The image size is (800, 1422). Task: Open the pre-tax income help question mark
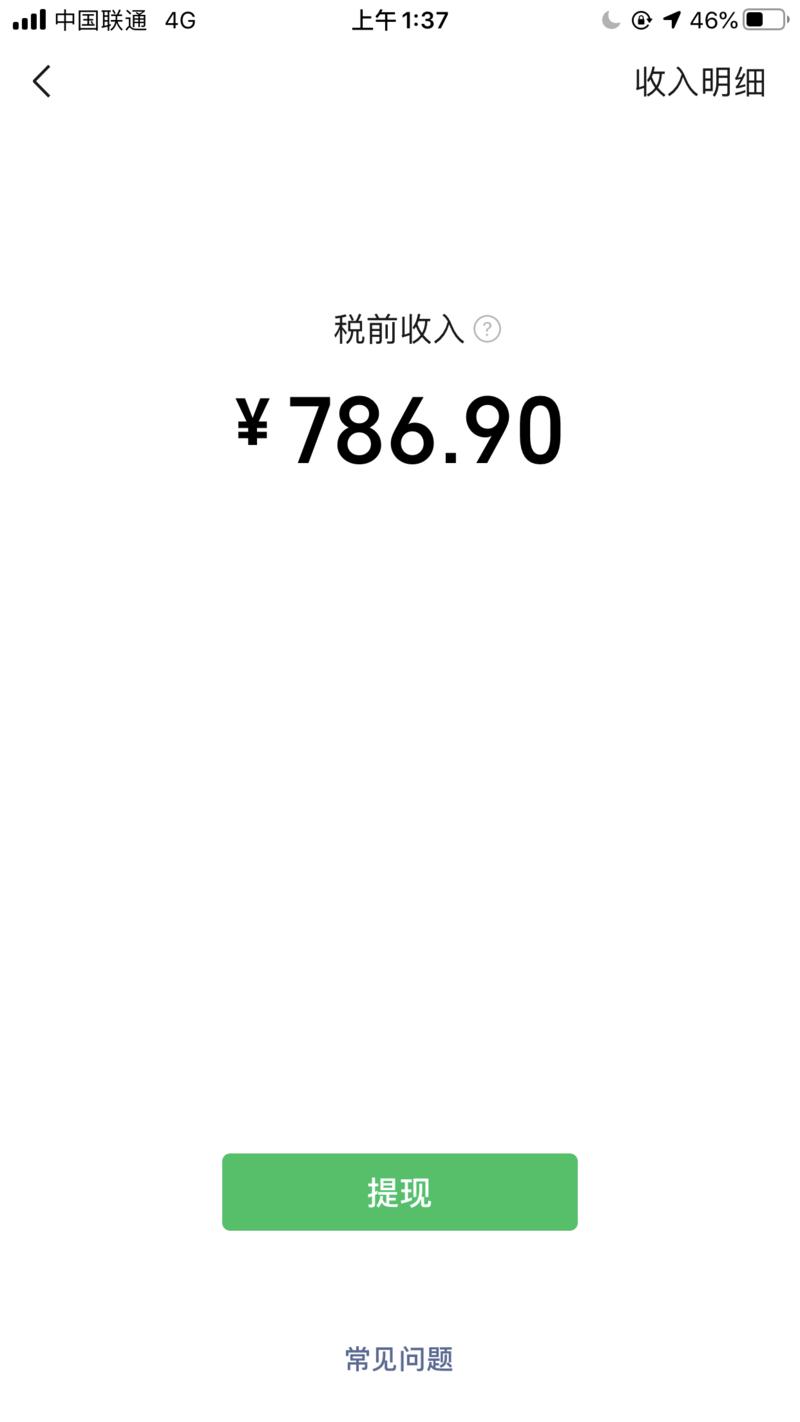[x=487, y=328]
